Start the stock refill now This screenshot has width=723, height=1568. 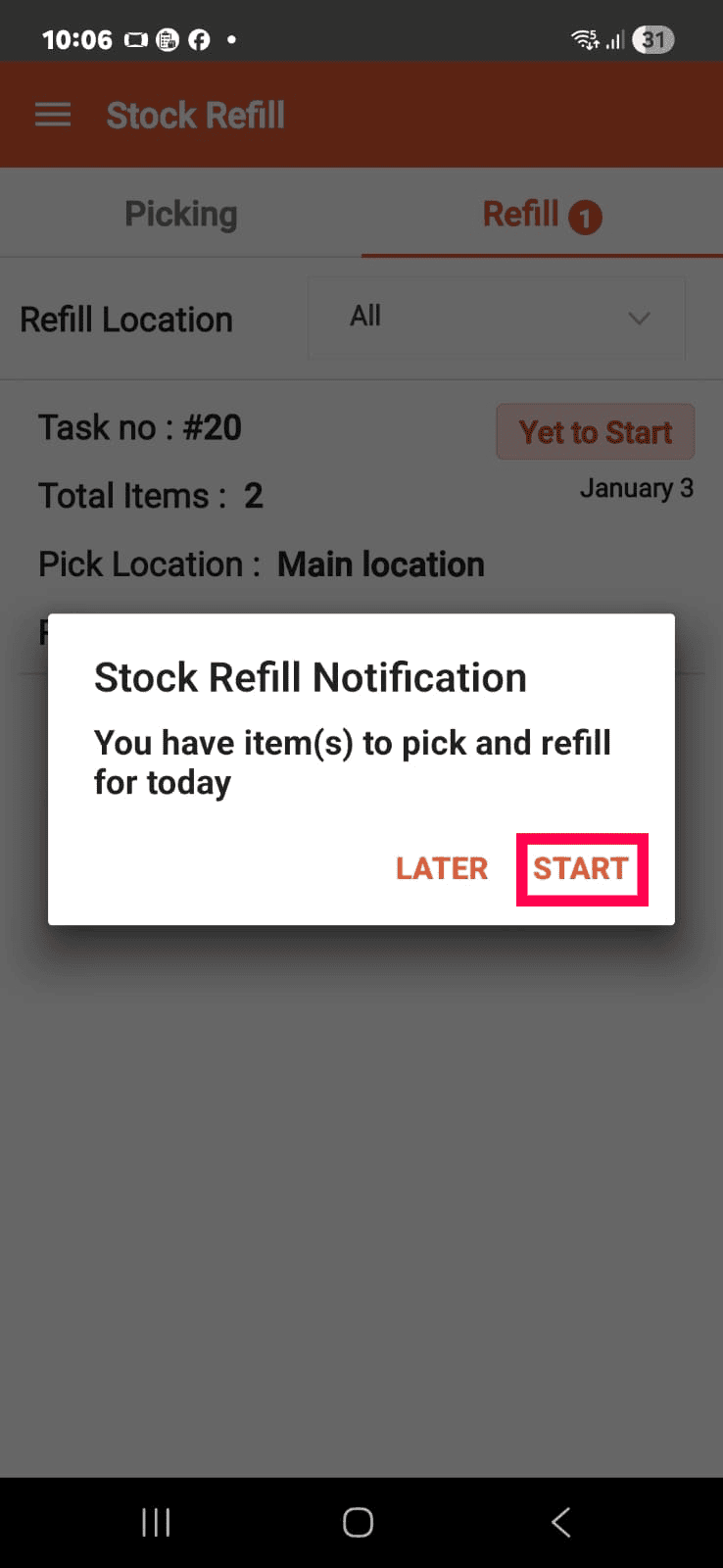pos(581,869)
